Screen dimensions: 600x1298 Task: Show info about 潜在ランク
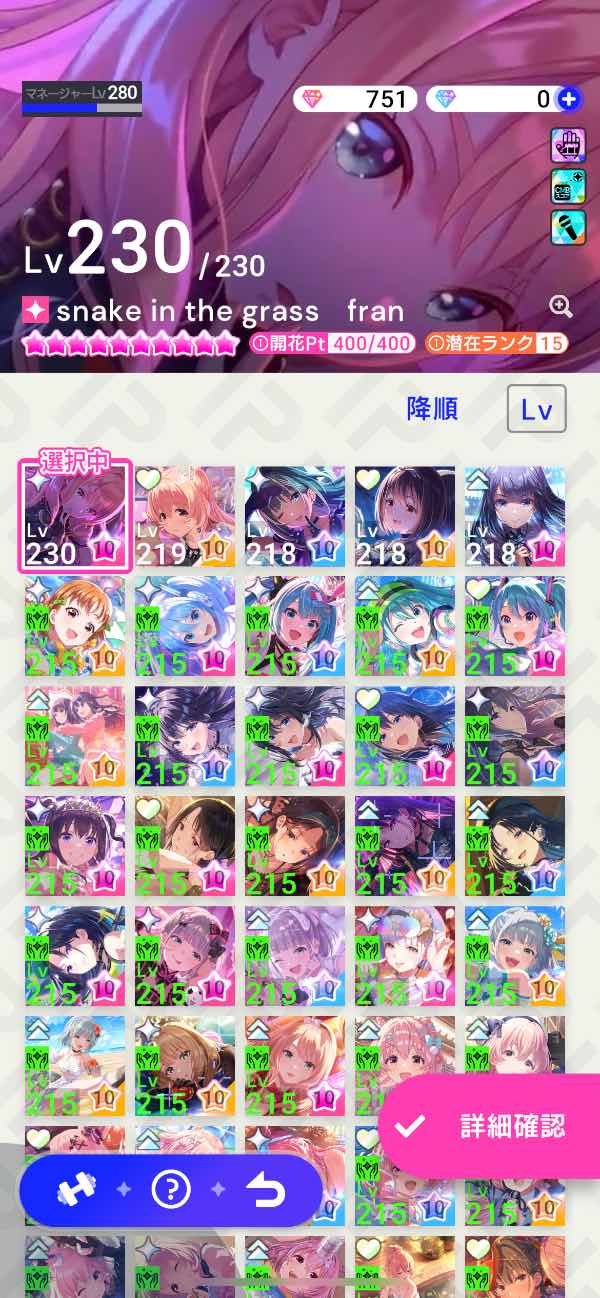434,343
